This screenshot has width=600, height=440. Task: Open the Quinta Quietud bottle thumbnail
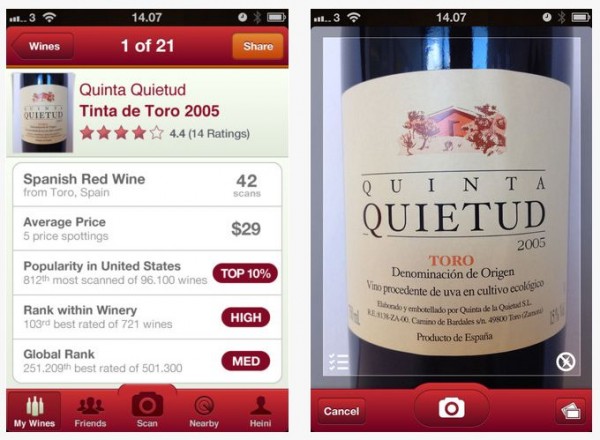44,112
